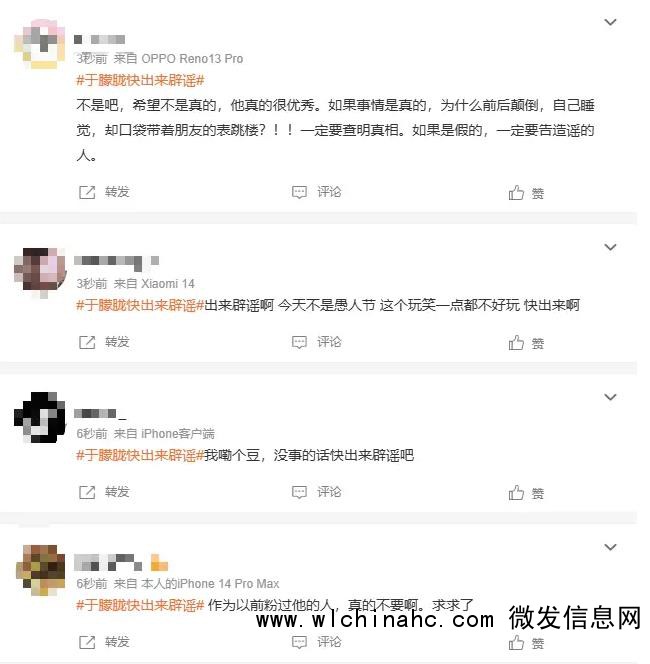Repost the OPPO Reno13 Pro post
This screenshot has height=664, width=650.
coord(104,192)
